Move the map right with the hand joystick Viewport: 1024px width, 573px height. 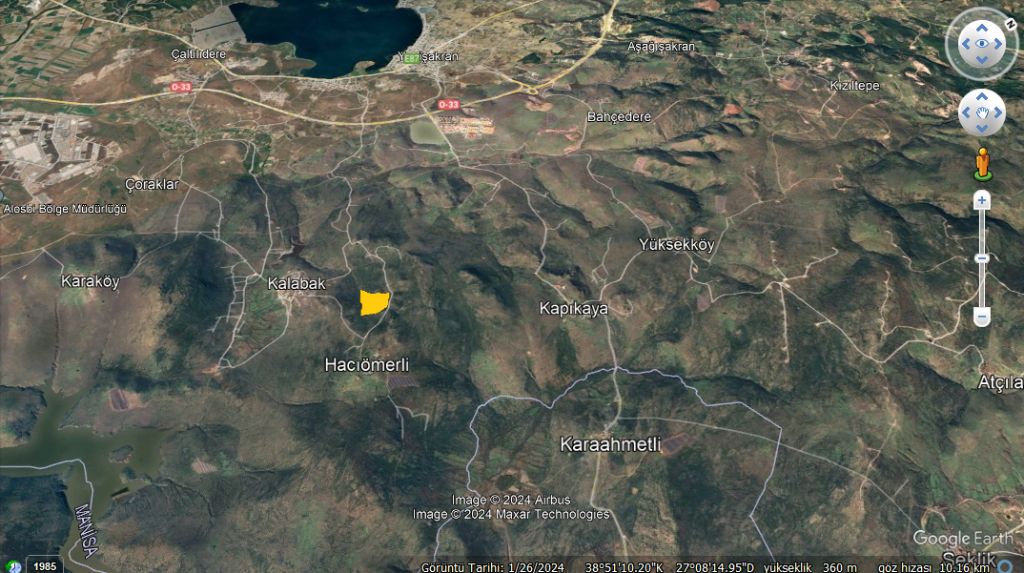[x=997, y=113]
